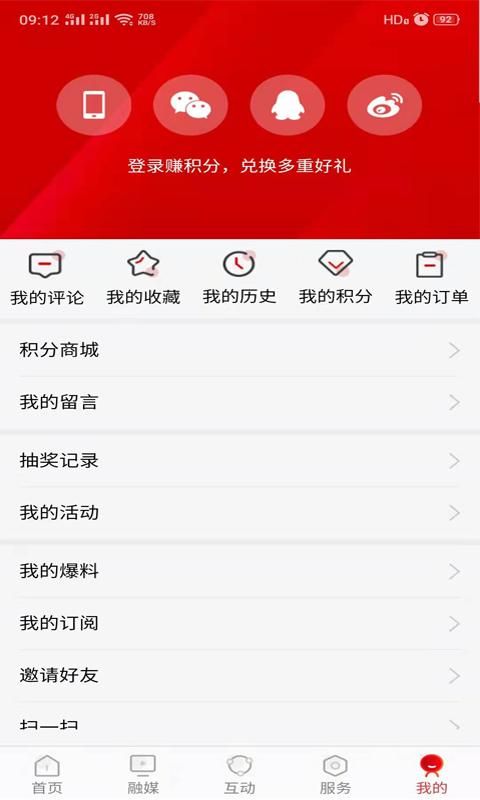Log in with QQ penguin icon

click(287, 105)
